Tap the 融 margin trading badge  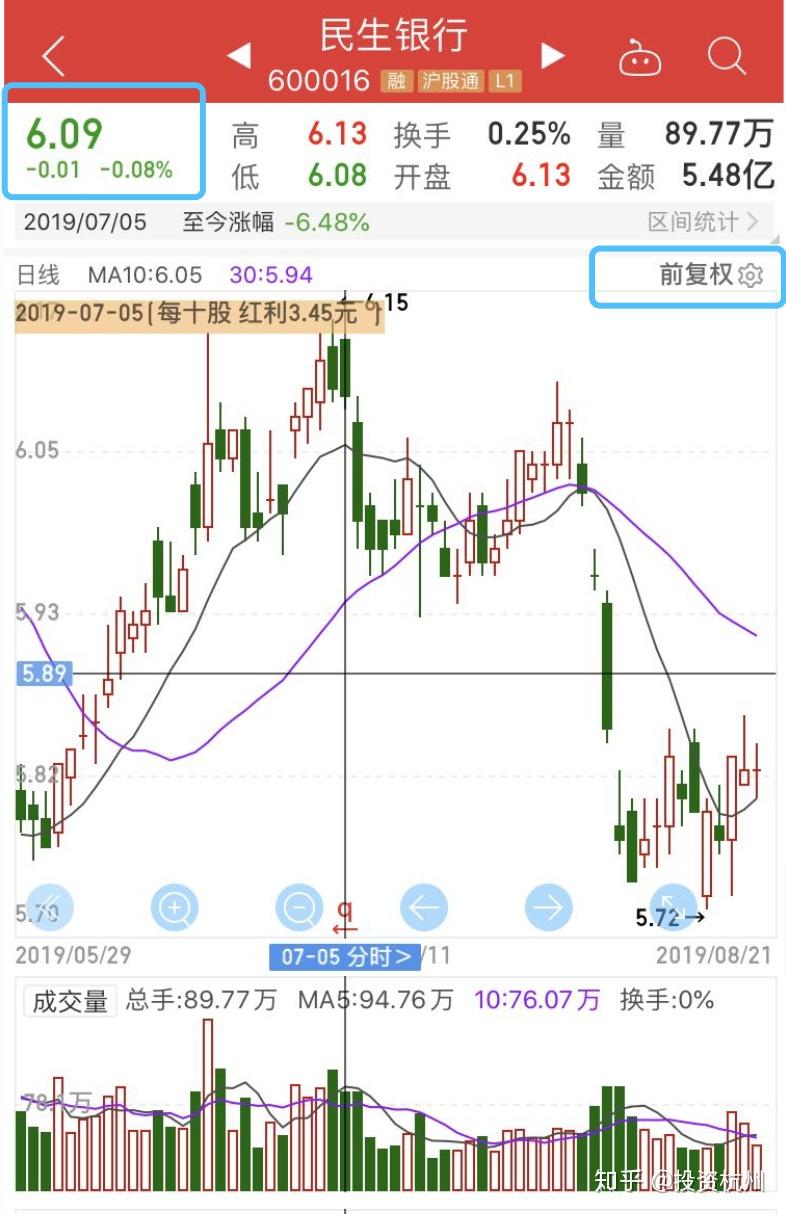pos(396,81)
